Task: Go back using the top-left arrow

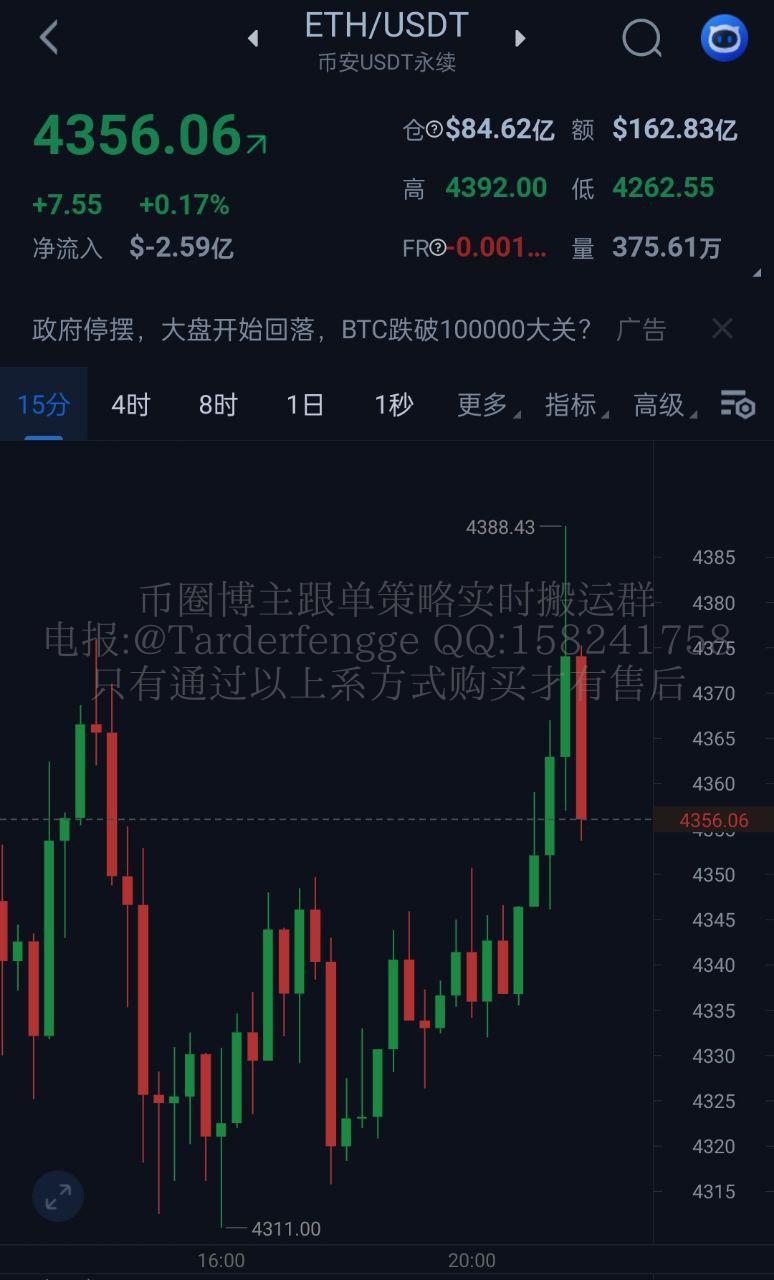Action: [x=48, y=38]
